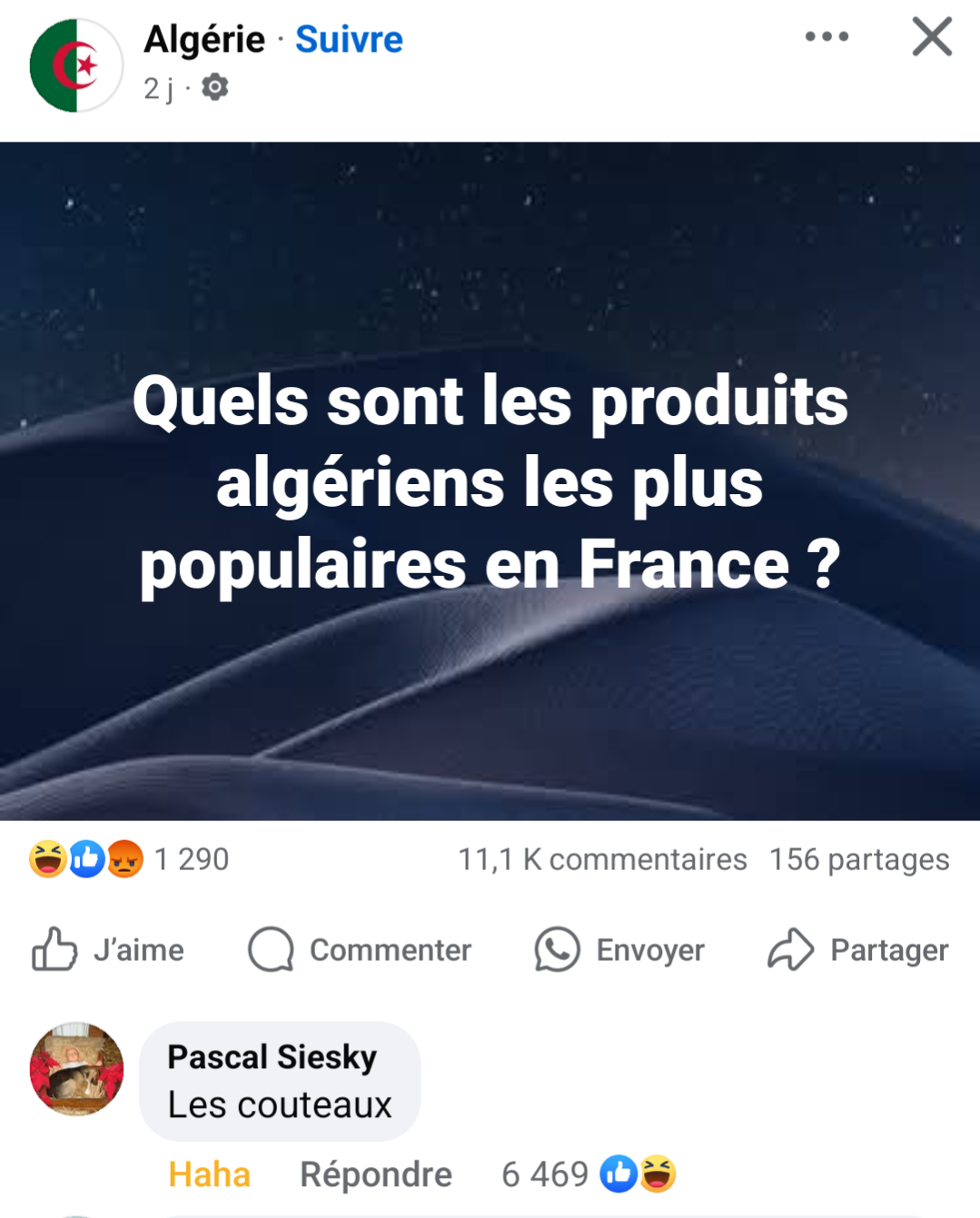980x1218 pixels.
Task: See the 6 469 reactions on Pascal's comment
Action: [589, 1174]
